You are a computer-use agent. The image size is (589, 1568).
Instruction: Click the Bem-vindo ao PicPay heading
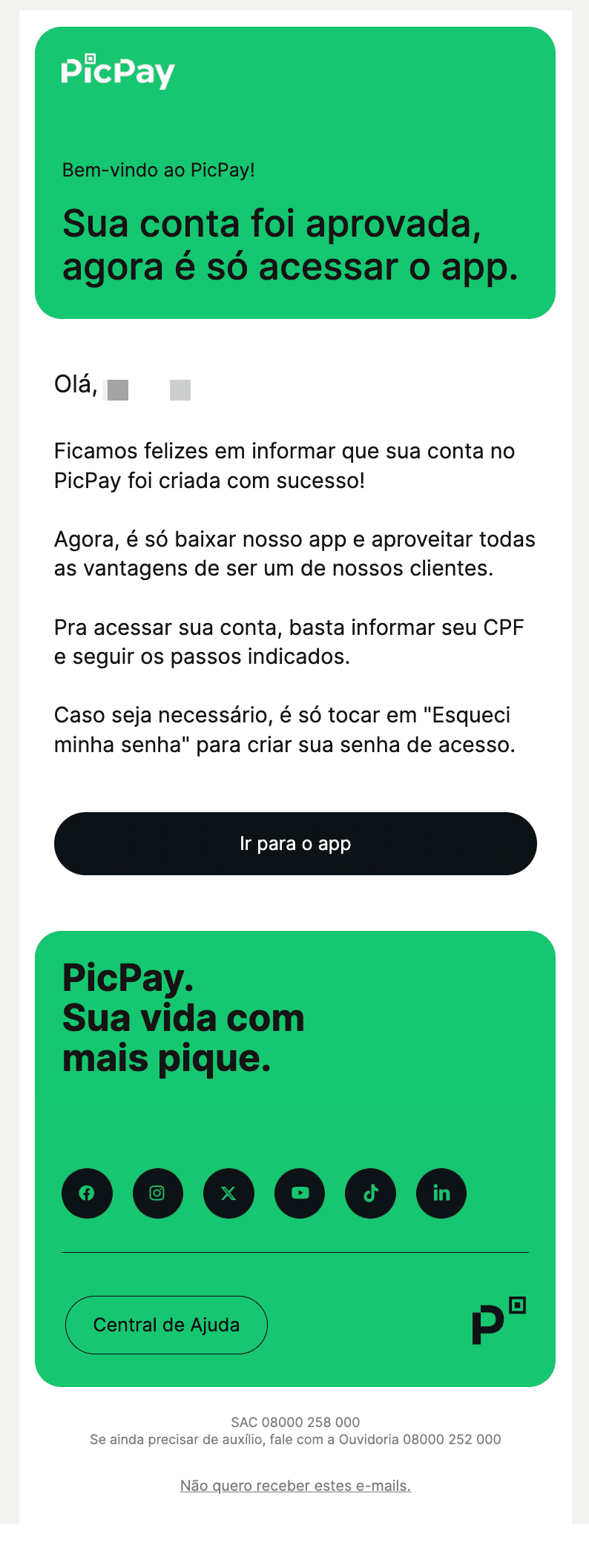click(158, 169)
